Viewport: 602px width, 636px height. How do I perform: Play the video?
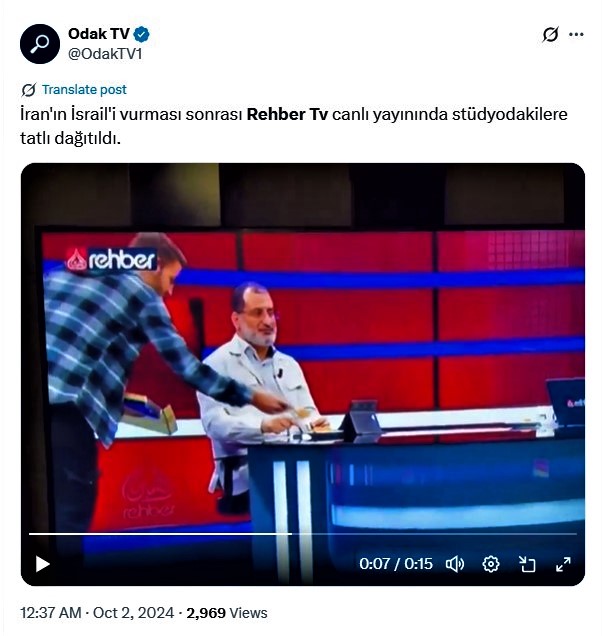pos(42,564)
